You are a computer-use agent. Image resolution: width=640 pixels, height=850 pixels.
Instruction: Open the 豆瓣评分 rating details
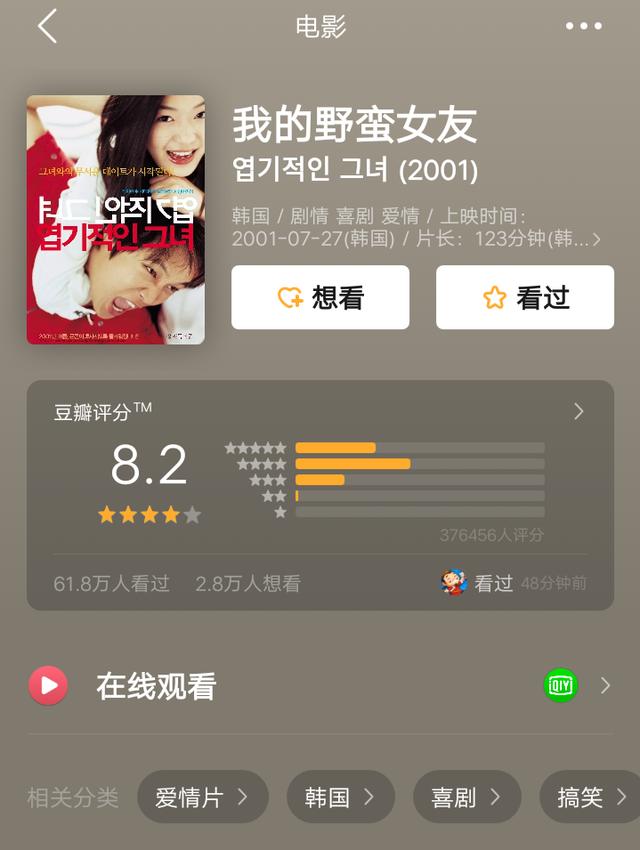tap(578, 412)
